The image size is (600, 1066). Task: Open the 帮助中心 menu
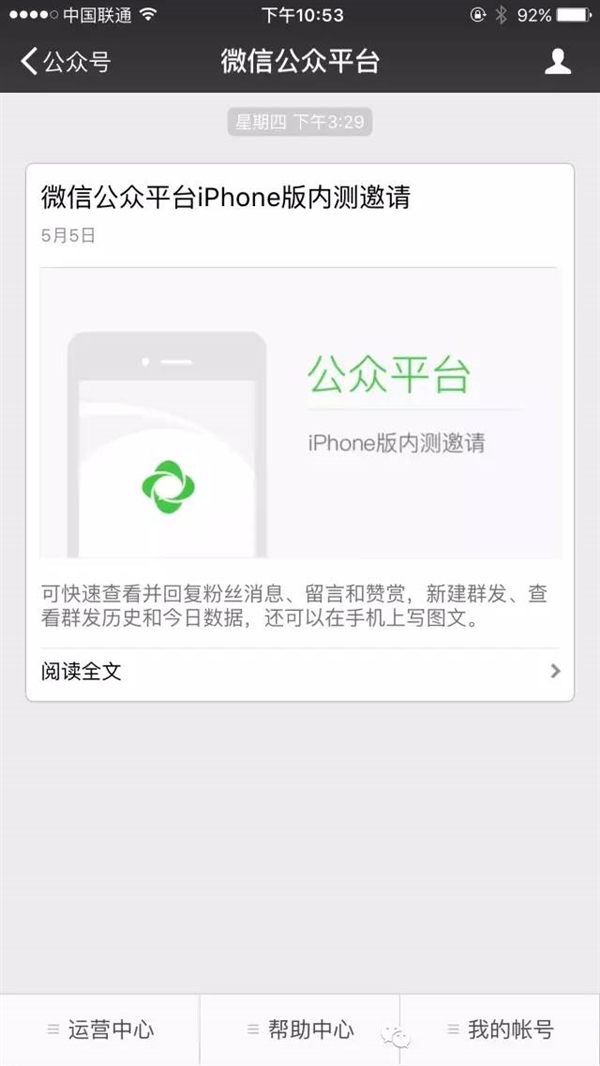click(300, 1029)
